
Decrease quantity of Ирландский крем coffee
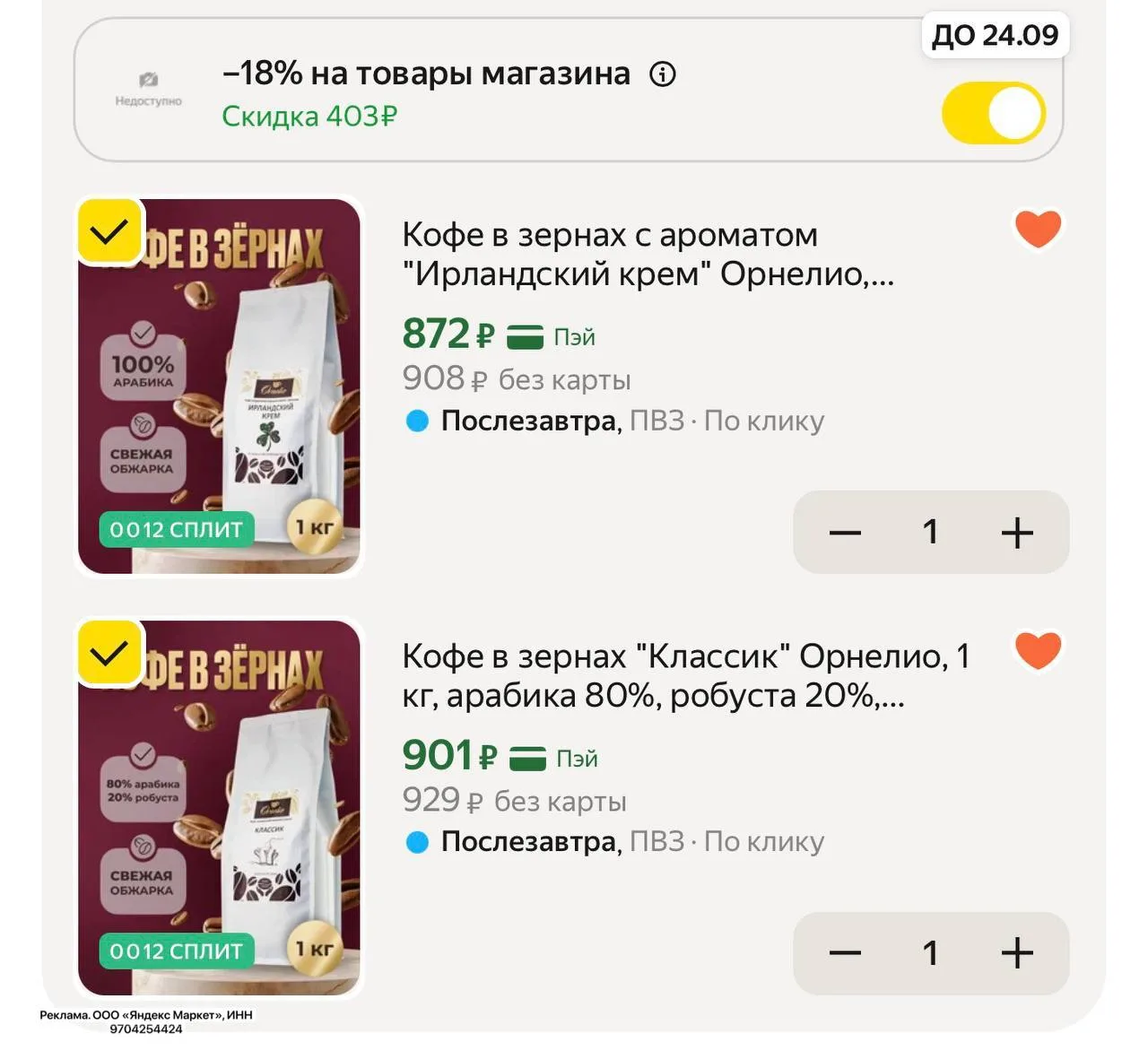845,533
